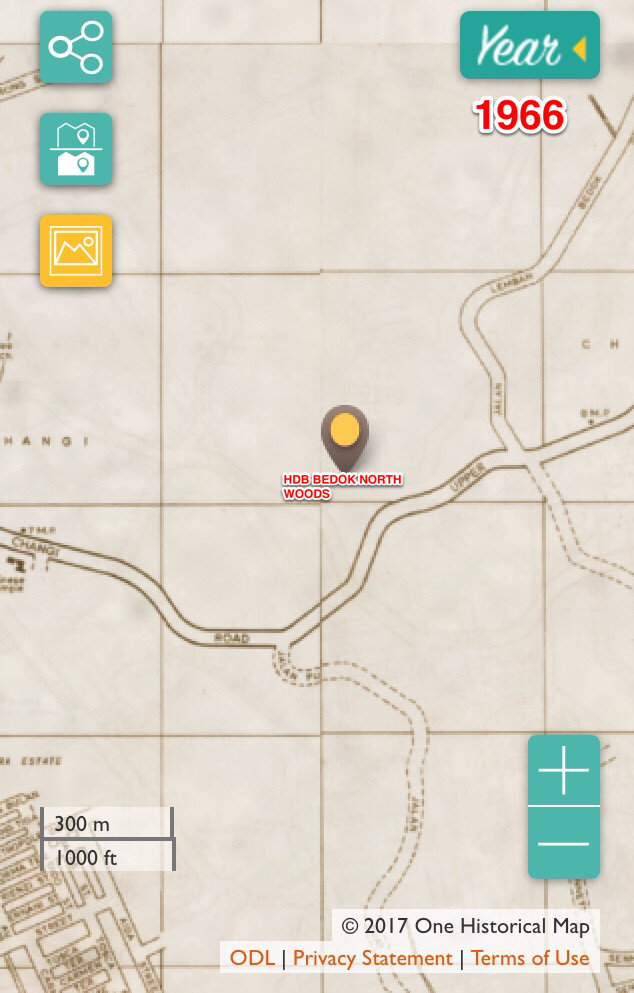Open the ODL link

[x=252, y=958]
